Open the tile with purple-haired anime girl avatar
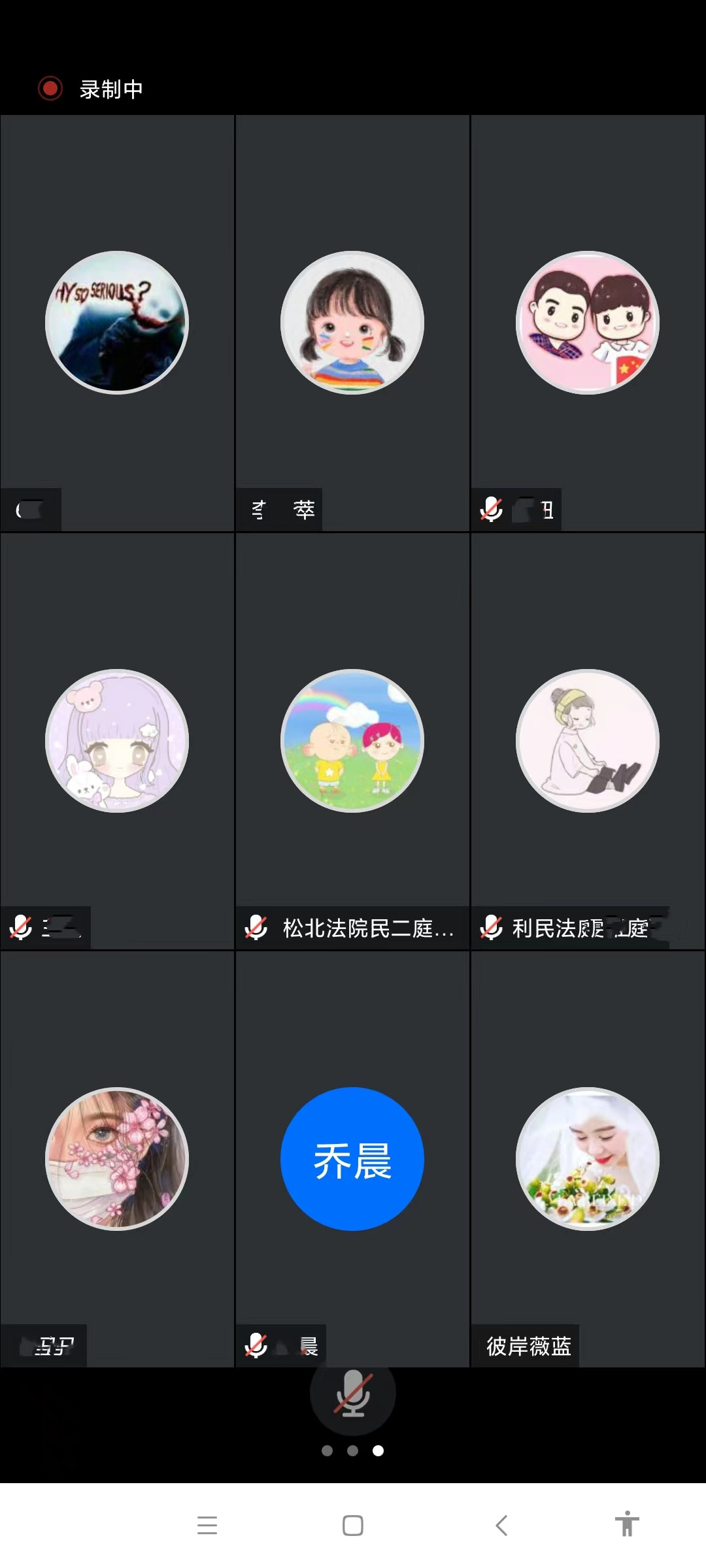 [117, 740]
